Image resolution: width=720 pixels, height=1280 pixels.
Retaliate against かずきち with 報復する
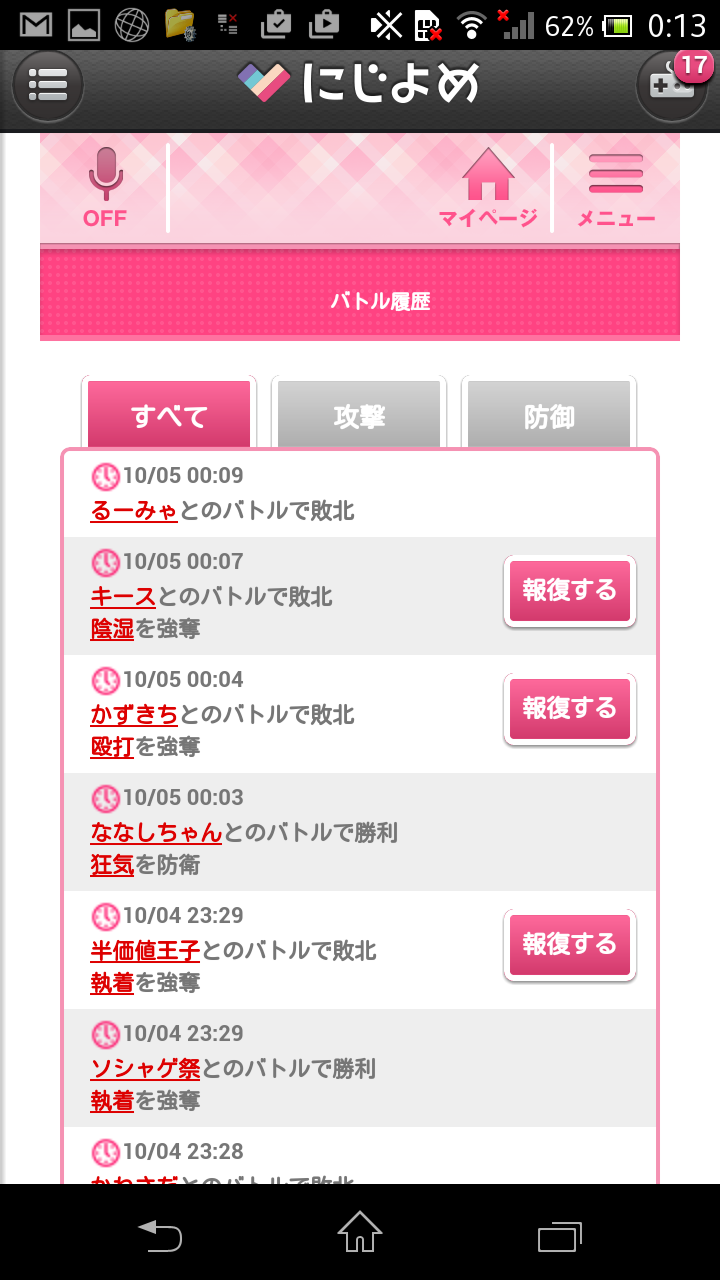tap(570, 709)
